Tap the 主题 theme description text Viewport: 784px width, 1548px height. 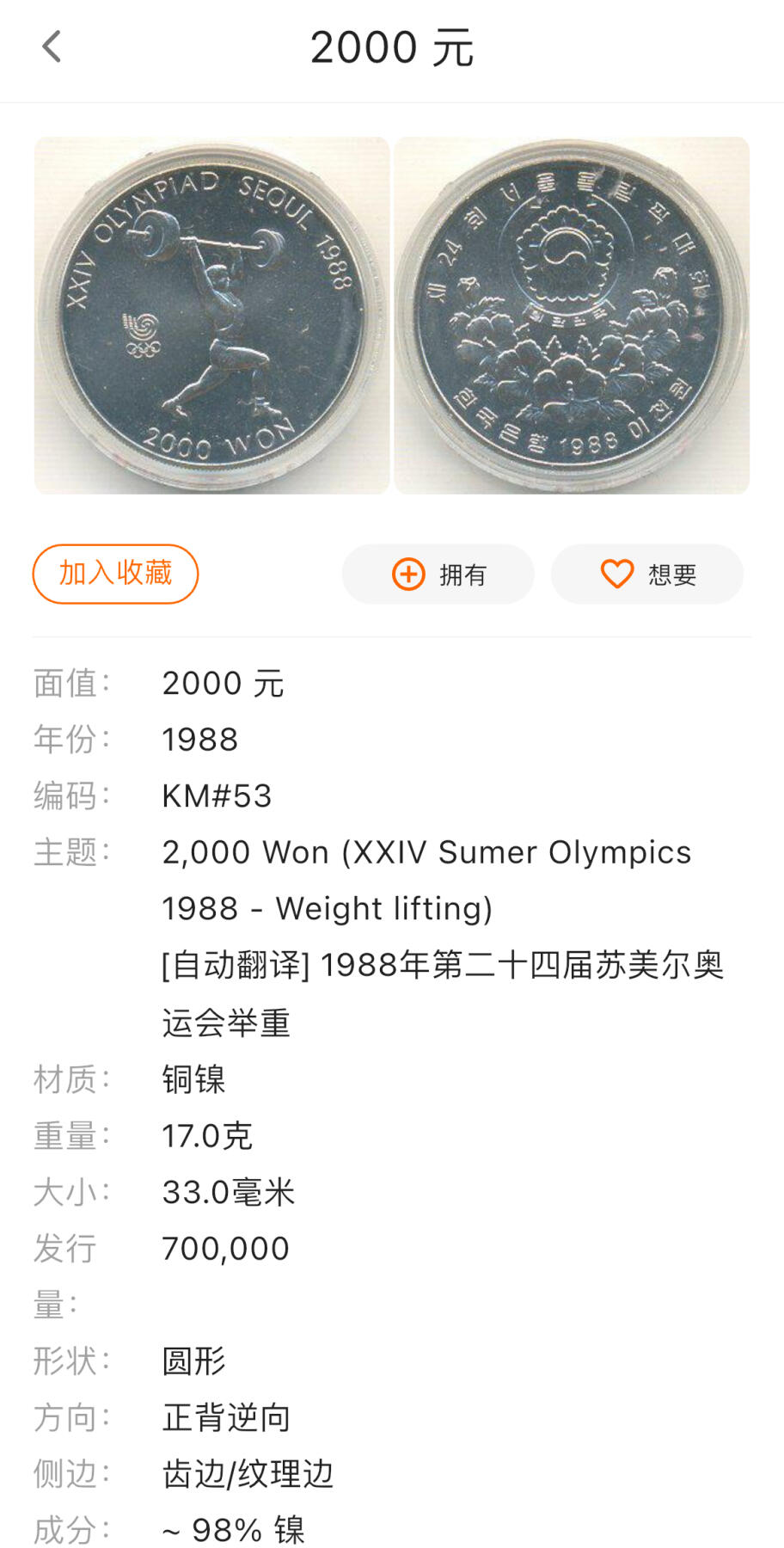(426, 879)
